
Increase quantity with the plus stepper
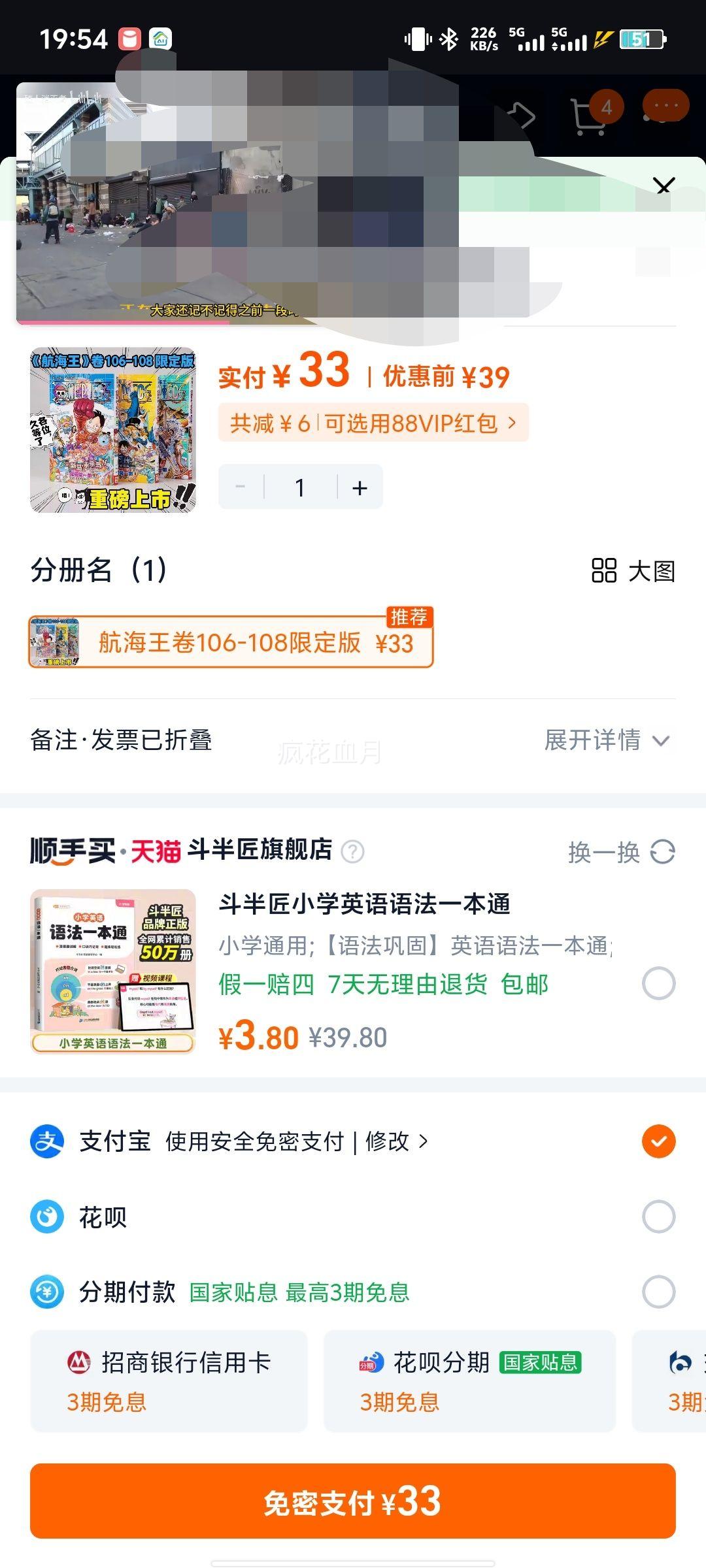pyautogui.click(x=360, y=486)
